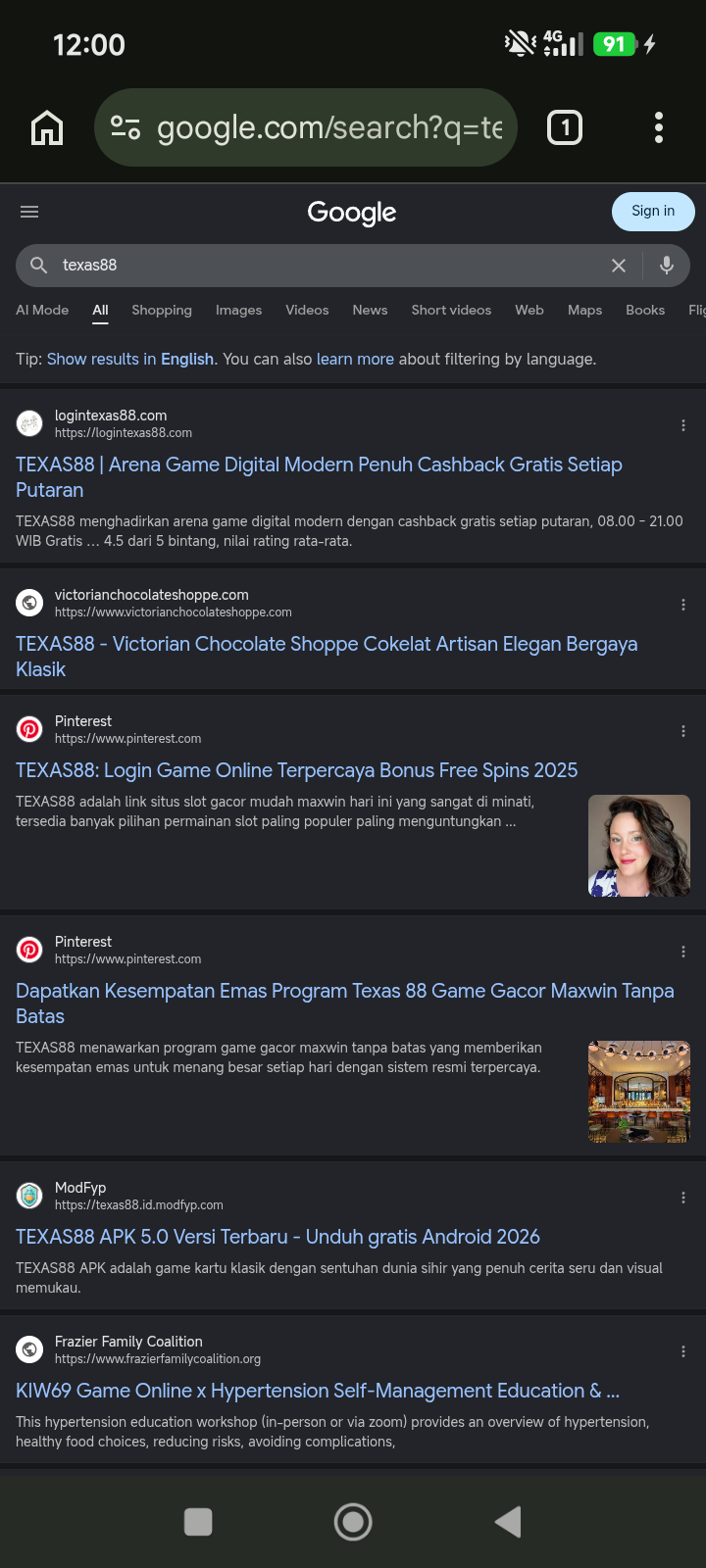The width and height of the screenshot is (706, 1568).
Task: Tap the Sign in button
Action: click(653, 211)
